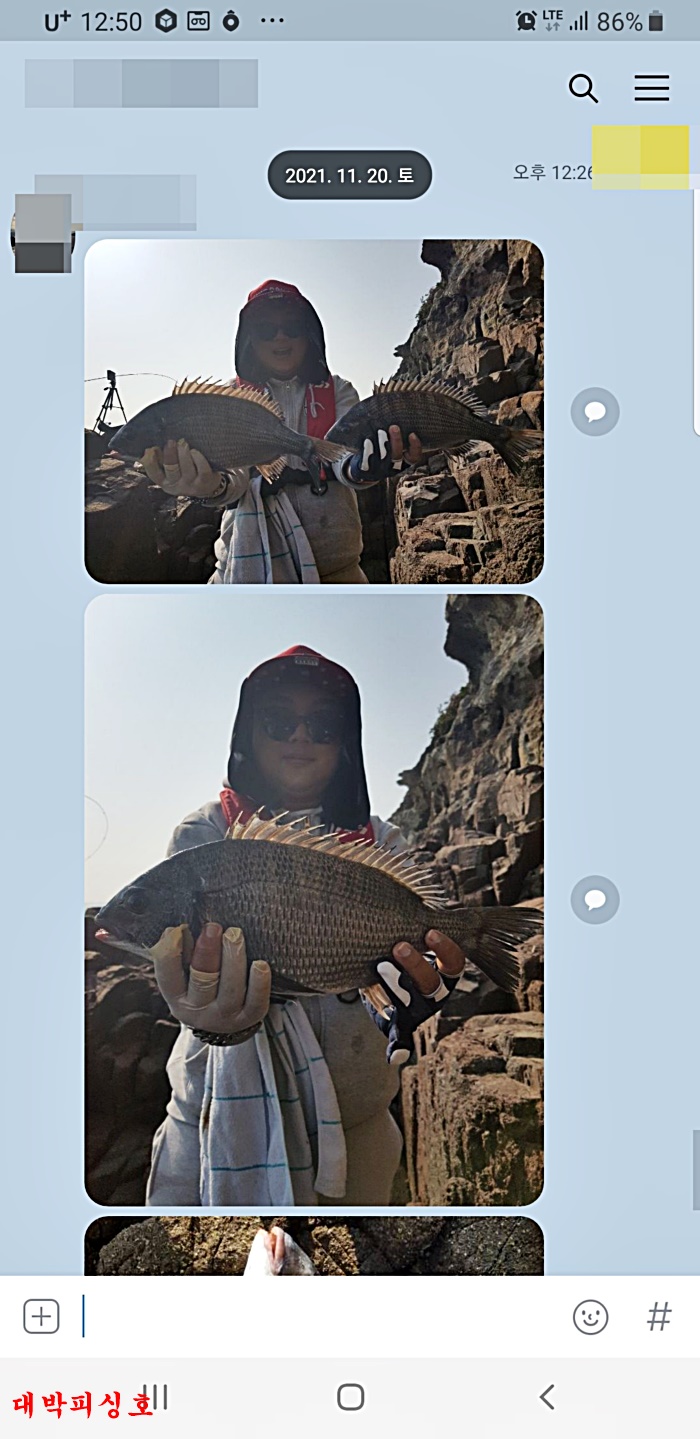Open the chat room hamburger menu
This screenshot has width=700, height=1439.
click(651, 88)
